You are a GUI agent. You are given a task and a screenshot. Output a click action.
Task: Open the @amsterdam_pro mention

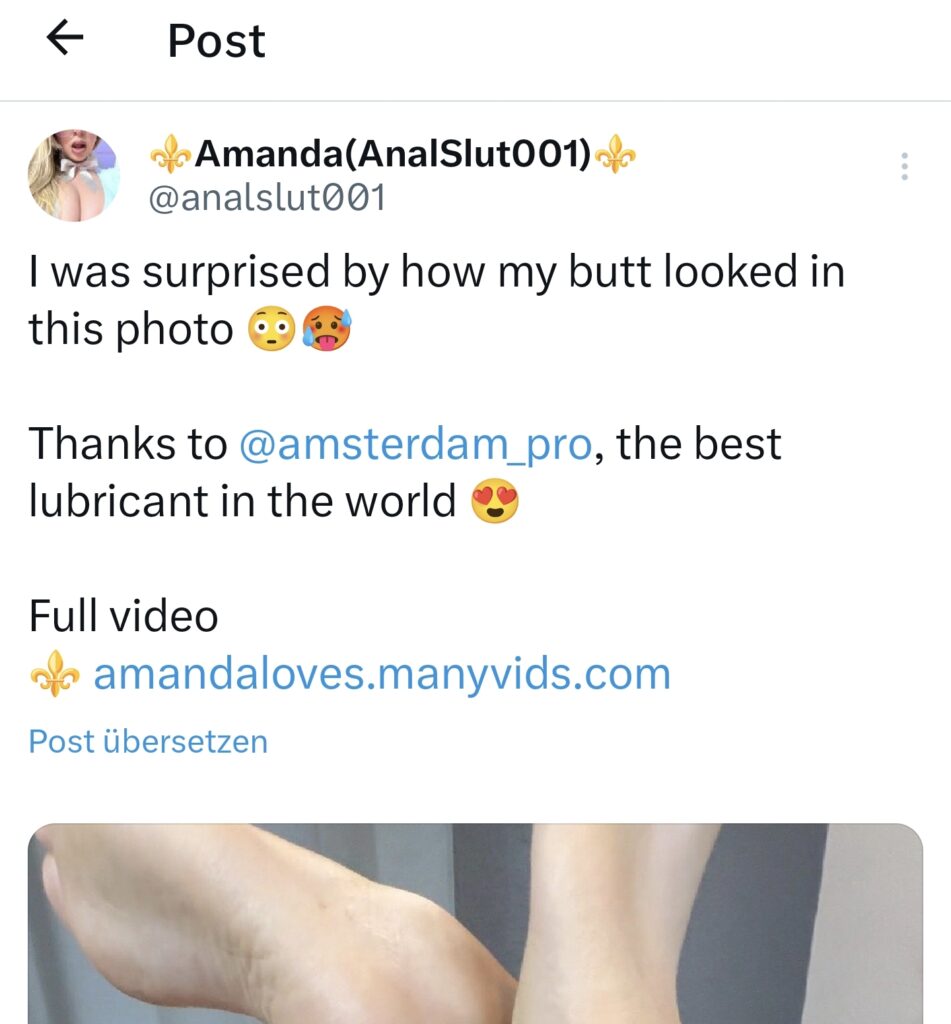[415, 444]
